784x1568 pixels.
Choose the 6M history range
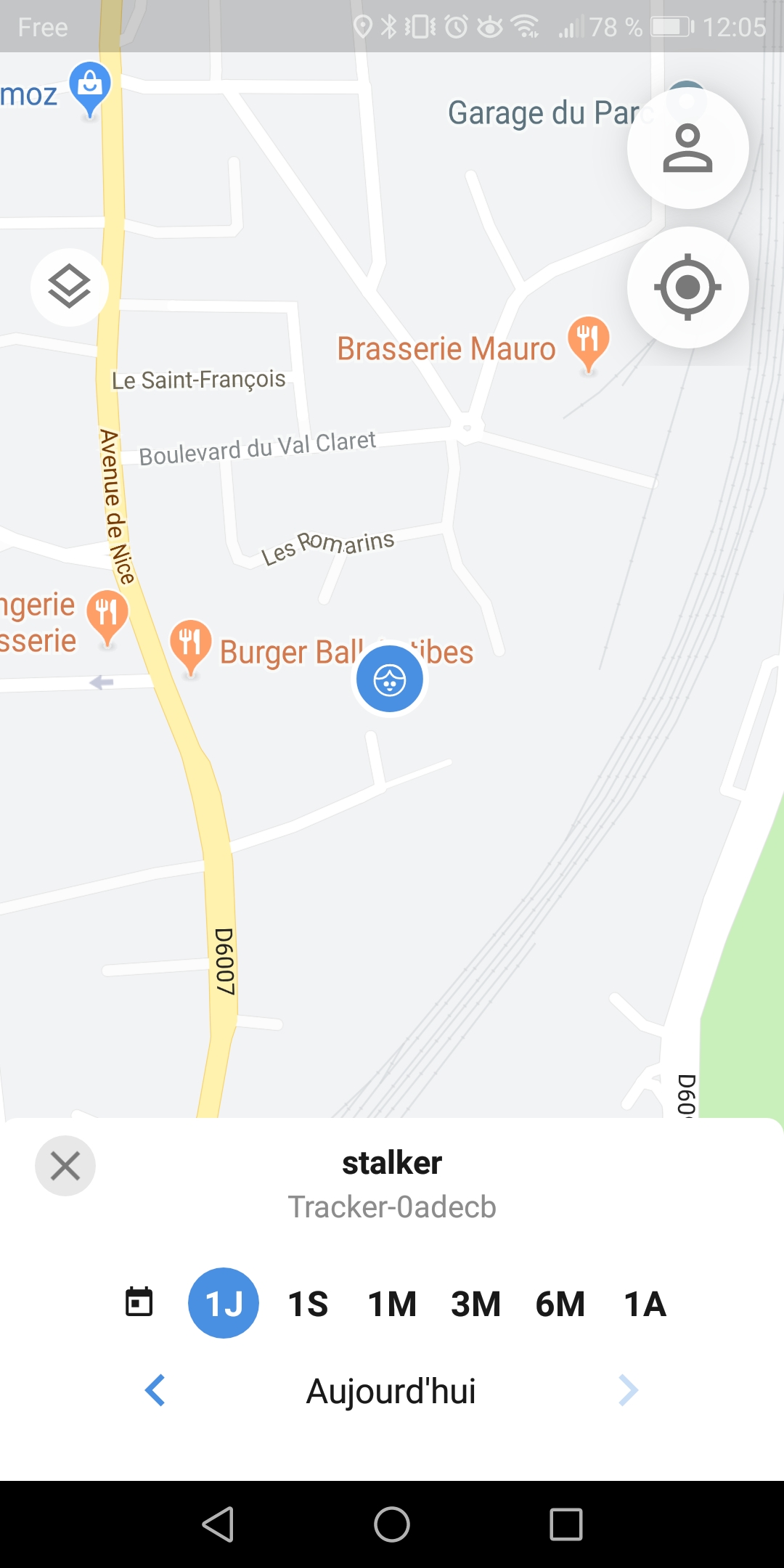tap(560, 1304)
